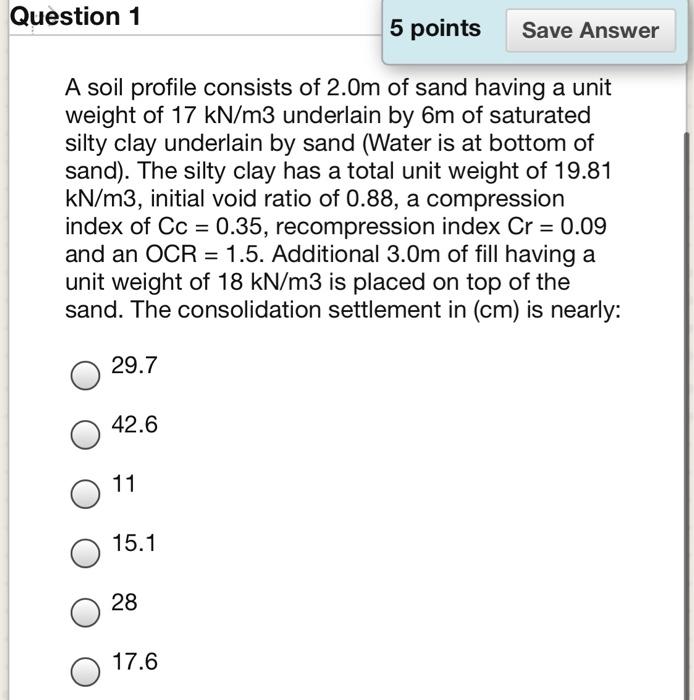This screenshot has width=694, height=700.
Task: Pick the 11 answer choice
Action: click(86, 493)
